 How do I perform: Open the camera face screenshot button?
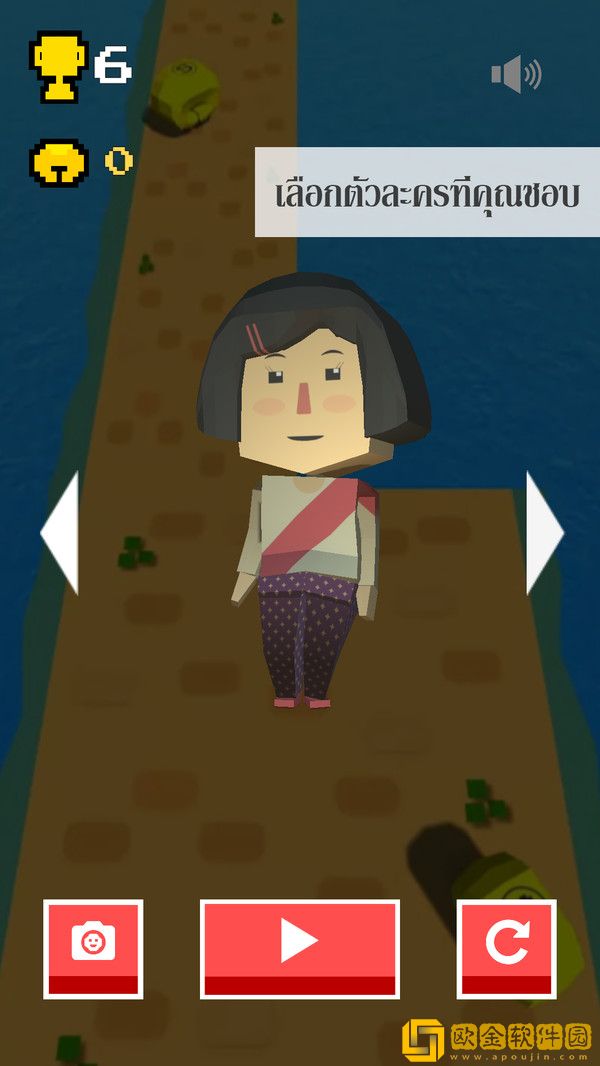pyautogui.click(x=93, y=947)
